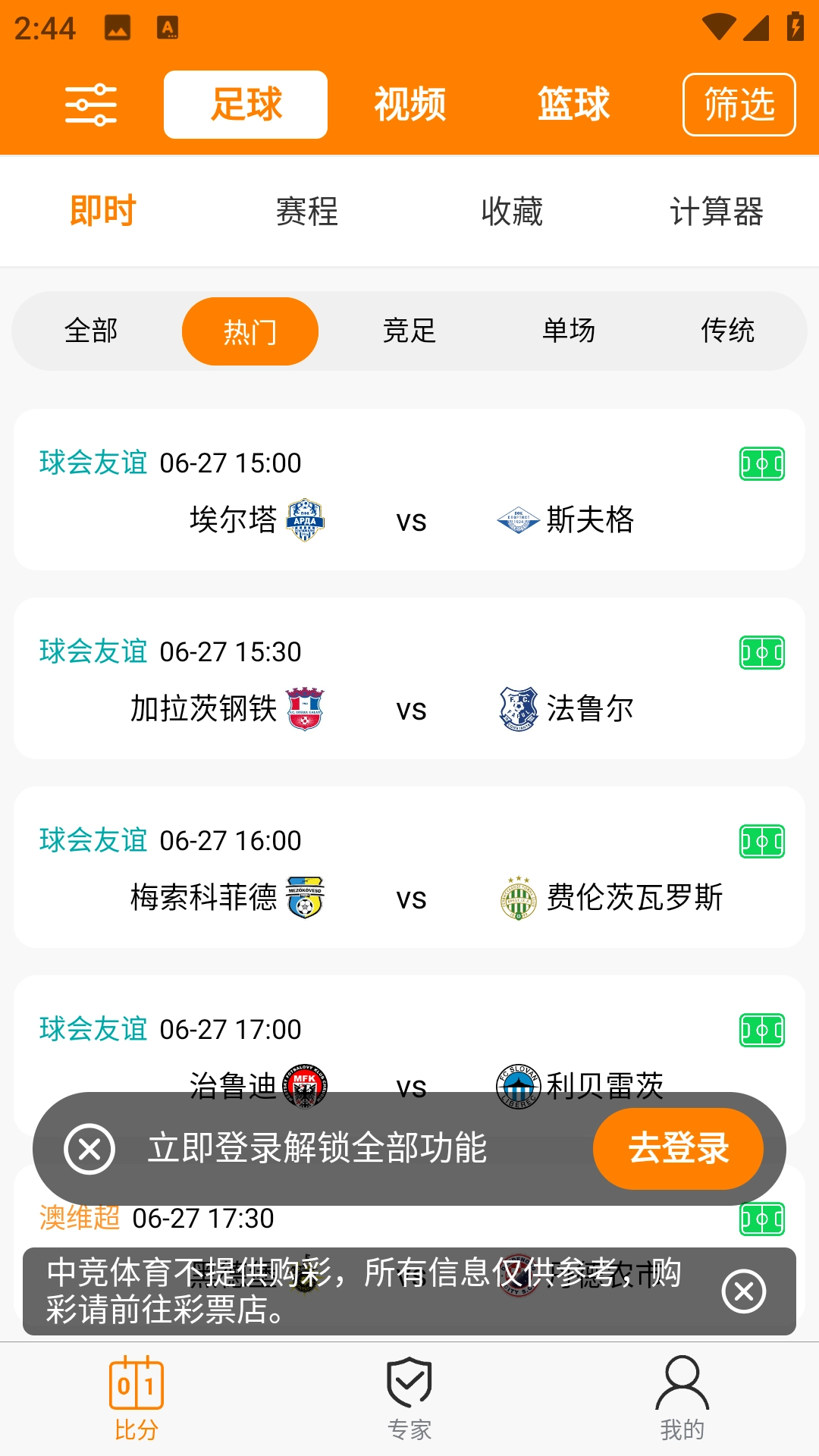This screenshot has height=1456, width=819.
Task: Open the 梅索科菲德 vs 费伦茨瓦罗斯 match
Action: pyautogui.click(x=409, y=898)
